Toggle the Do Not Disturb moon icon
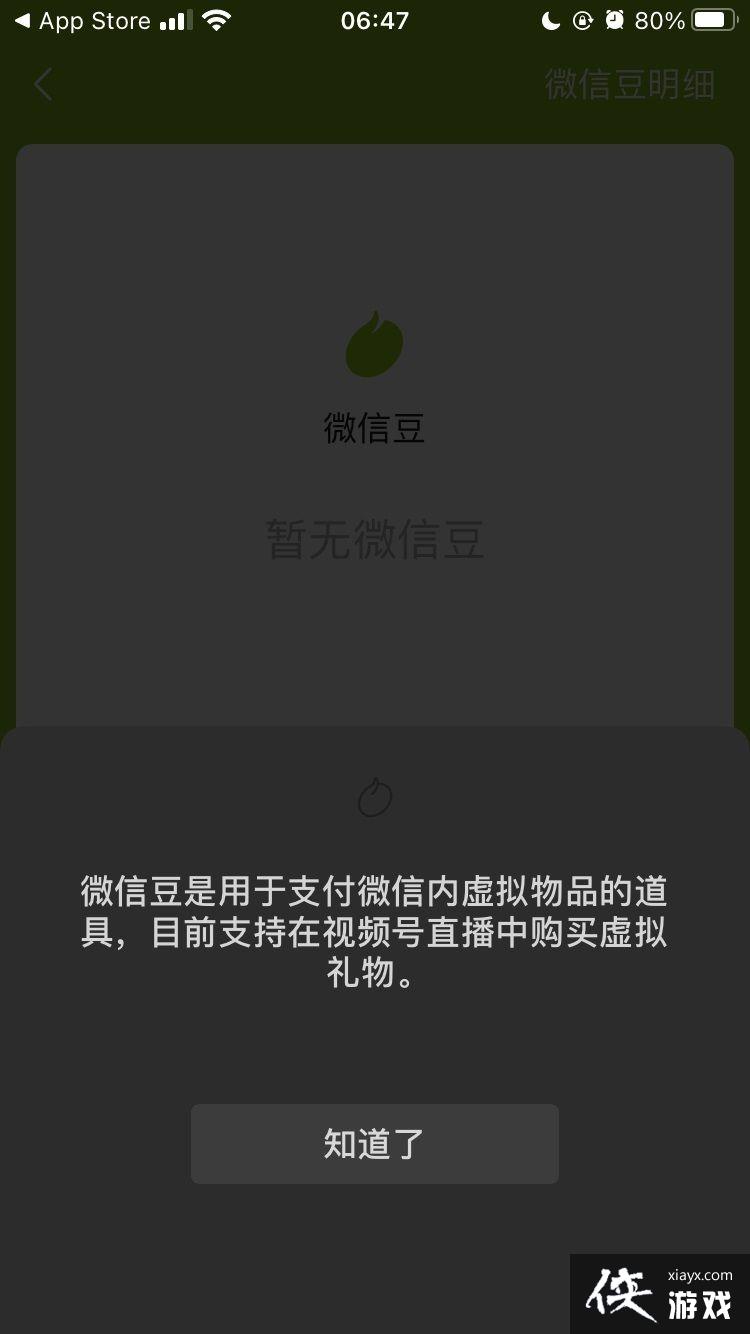Image resolution: width=750 pixels, height=1334 pixels. (x=551, y=19)
